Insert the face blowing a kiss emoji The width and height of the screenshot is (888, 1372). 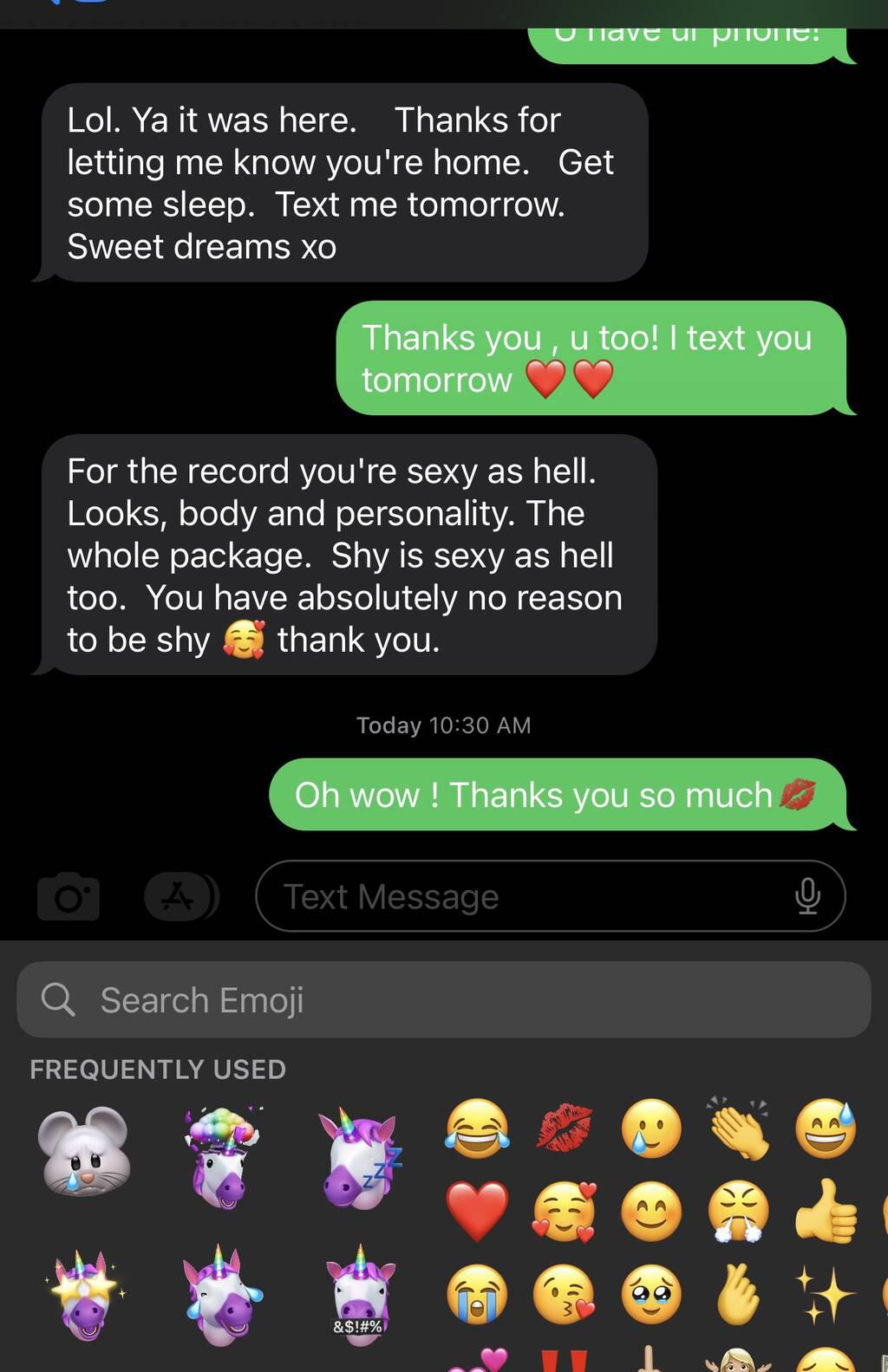(x=564, y=1294)
